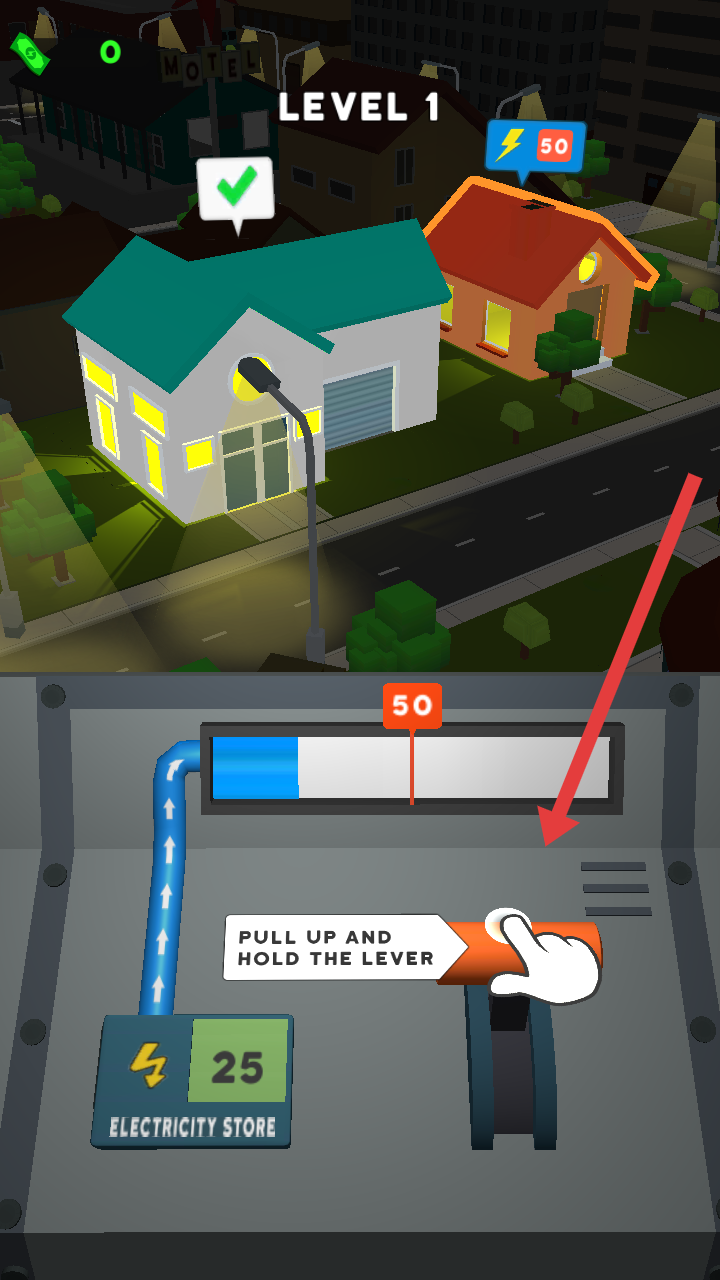Tap the orange lever handle

pos(520,952)
